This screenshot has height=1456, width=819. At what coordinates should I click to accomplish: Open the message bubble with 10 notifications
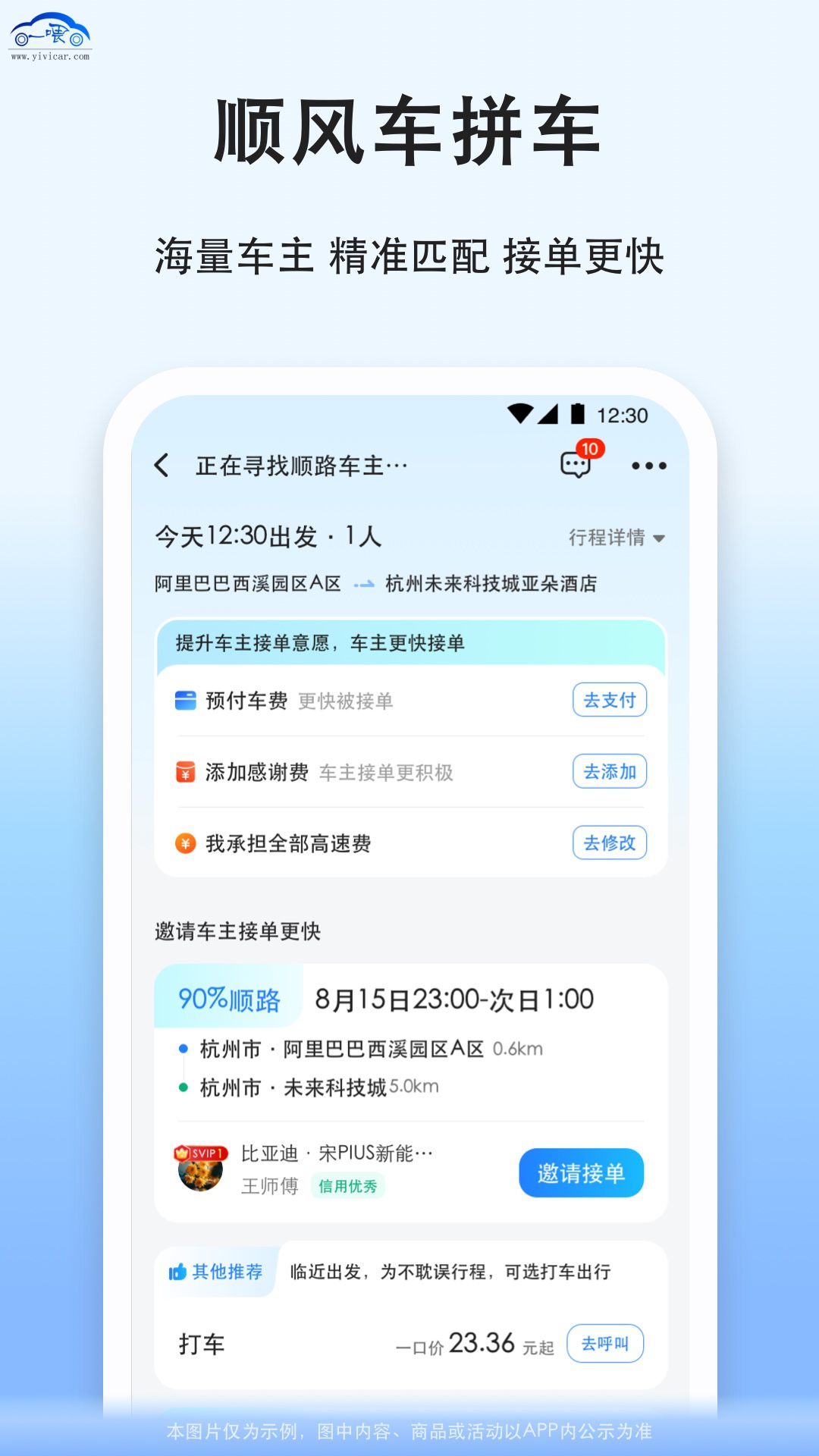tap(574, 466)
